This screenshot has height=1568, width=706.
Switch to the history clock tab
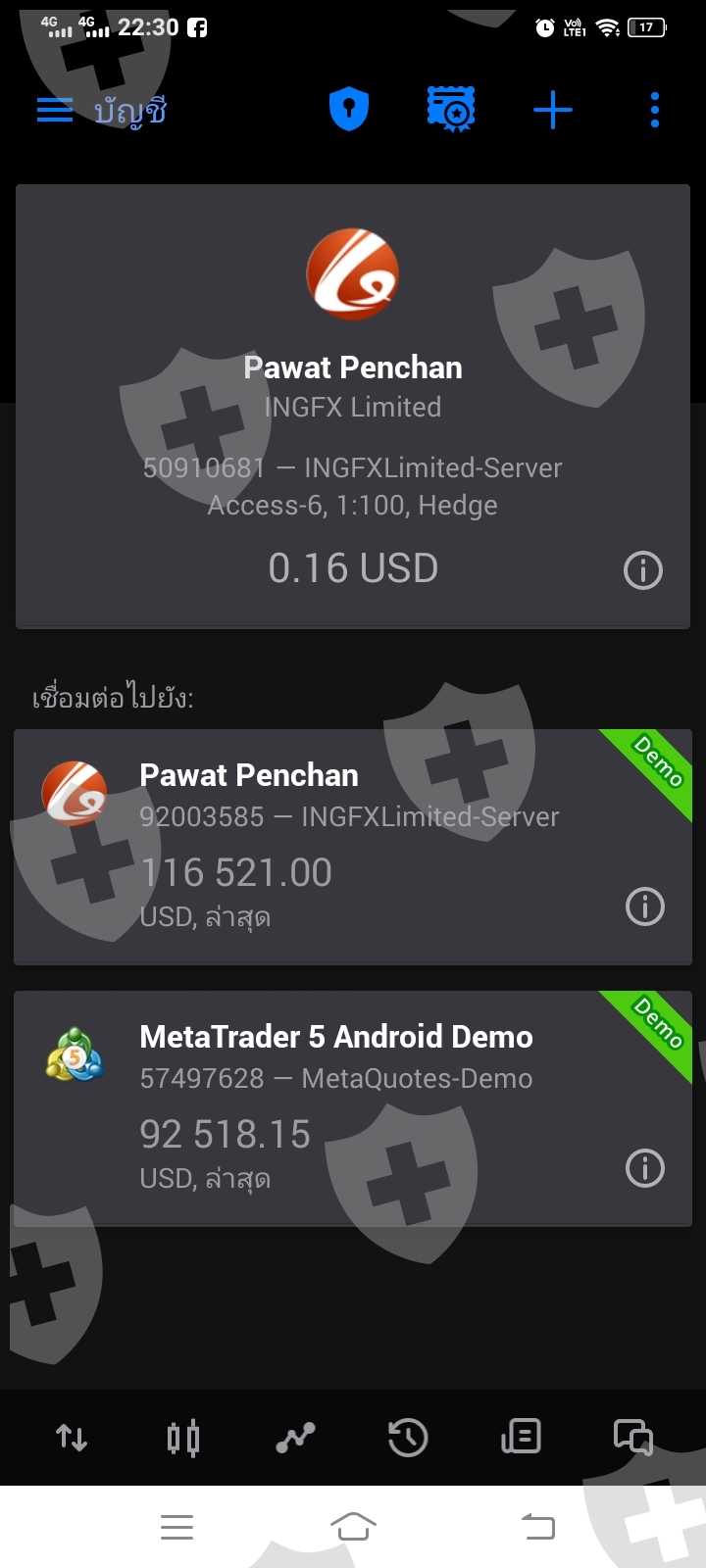click(x=407, y=1438)
